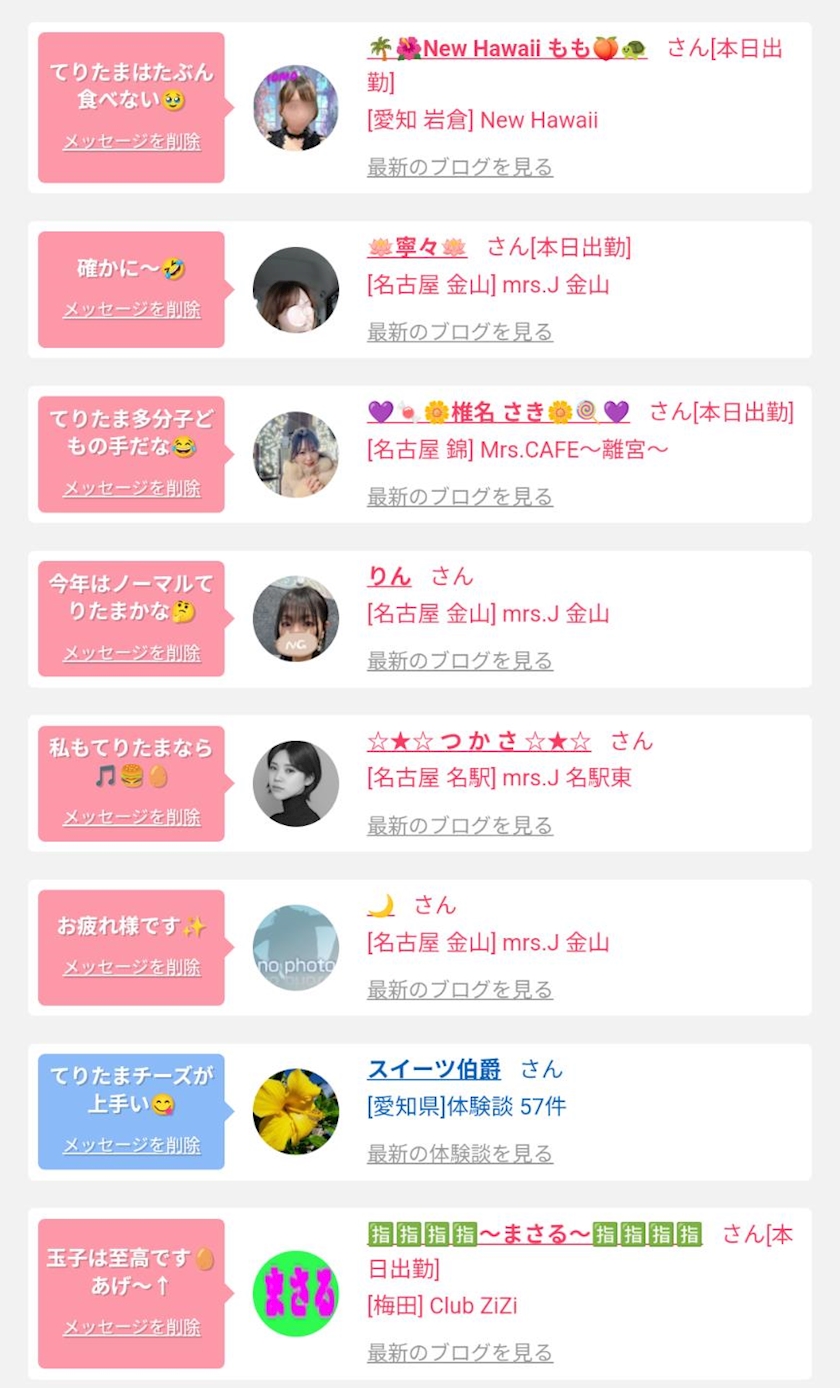Open the moon emoji user's profile link

pyautogui.click(x=380, y=905)
